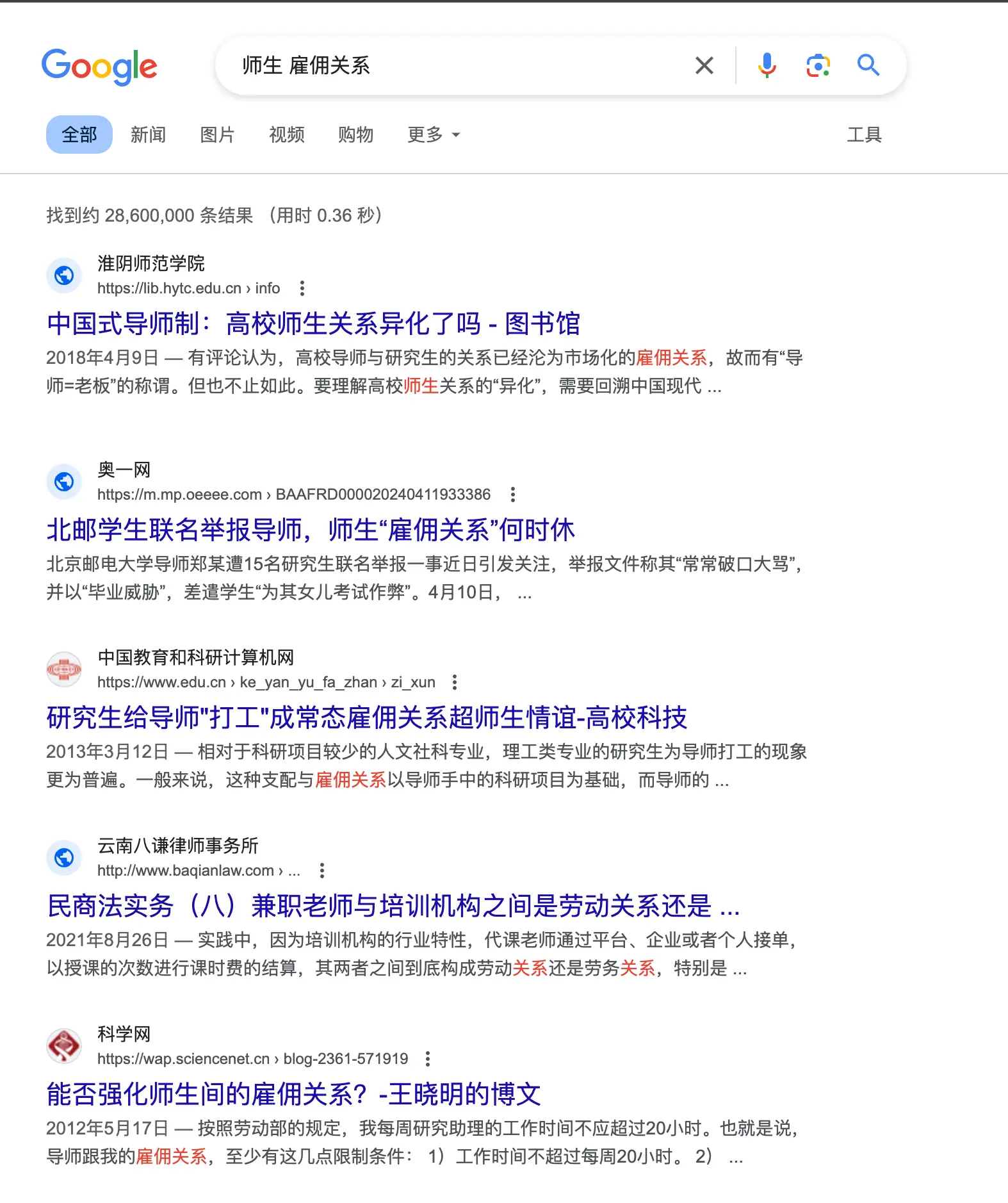Open result 中国式导师制：高校师生关系异化了吗
The height and width of the screenshot is (1203, 1008).
(x=313, y=323)
